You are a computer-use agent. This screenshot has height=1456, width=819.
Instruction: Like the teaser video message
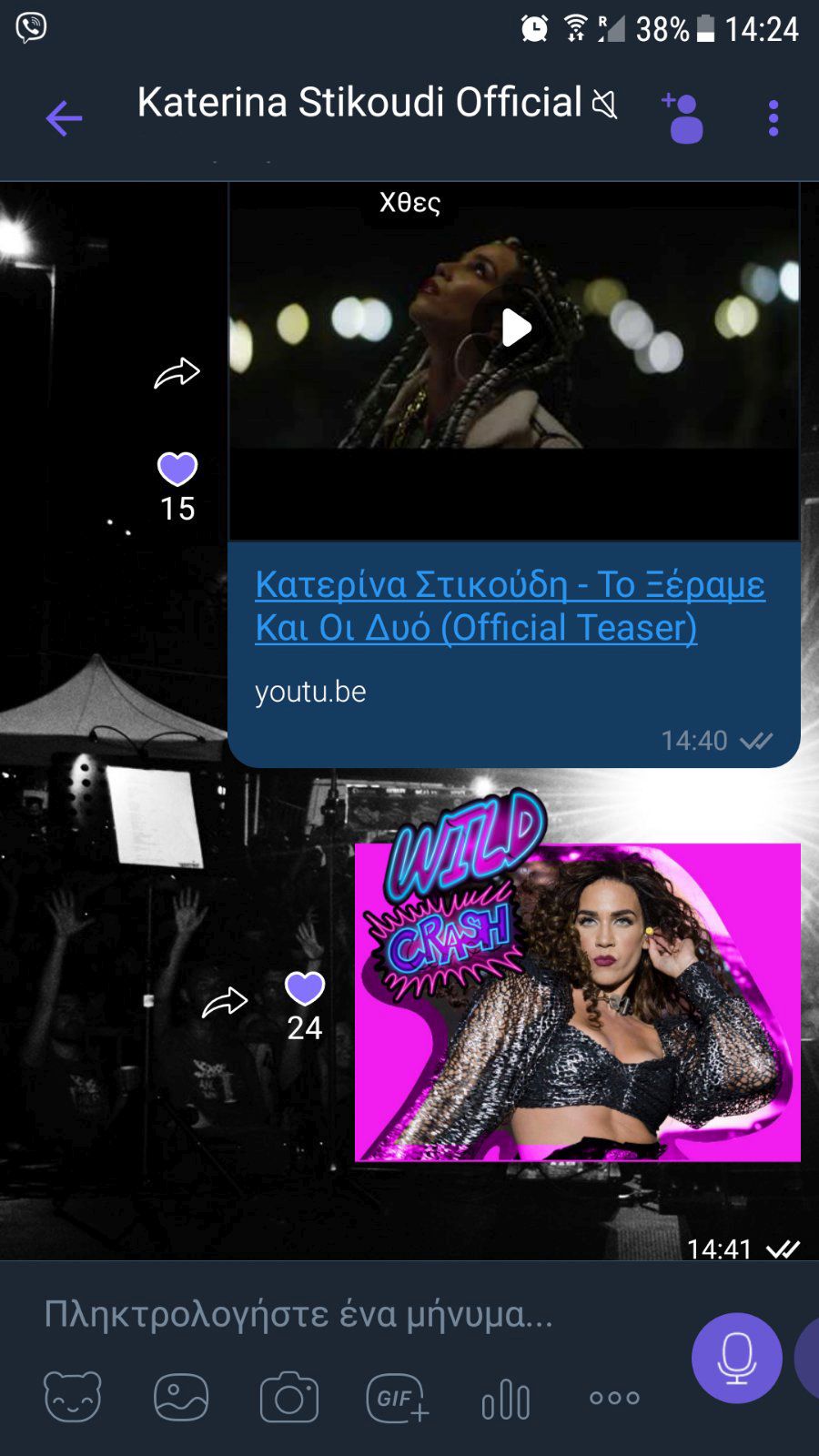[x=177, y=470]
